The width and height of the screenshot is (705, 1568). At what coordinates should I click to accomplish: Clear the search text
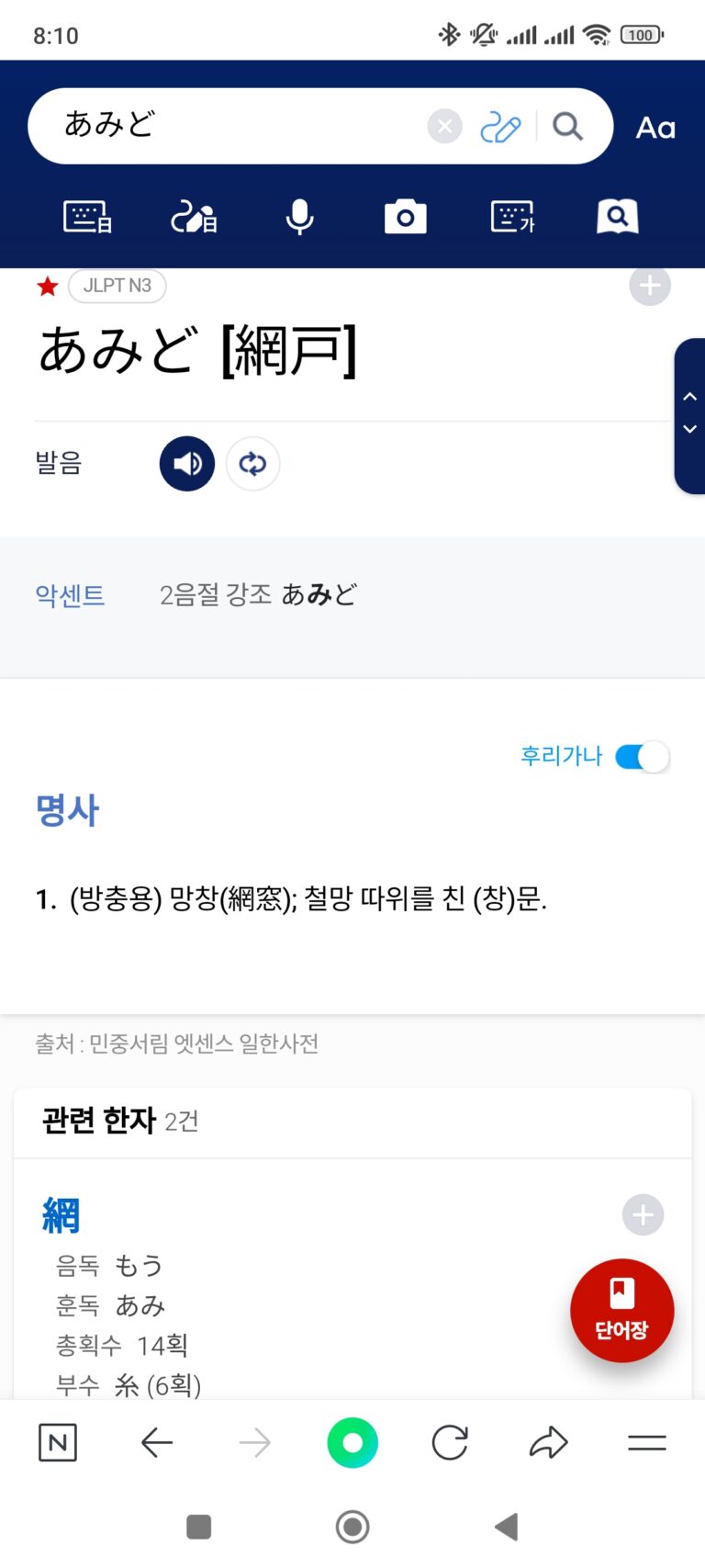(x=444, y=126)
